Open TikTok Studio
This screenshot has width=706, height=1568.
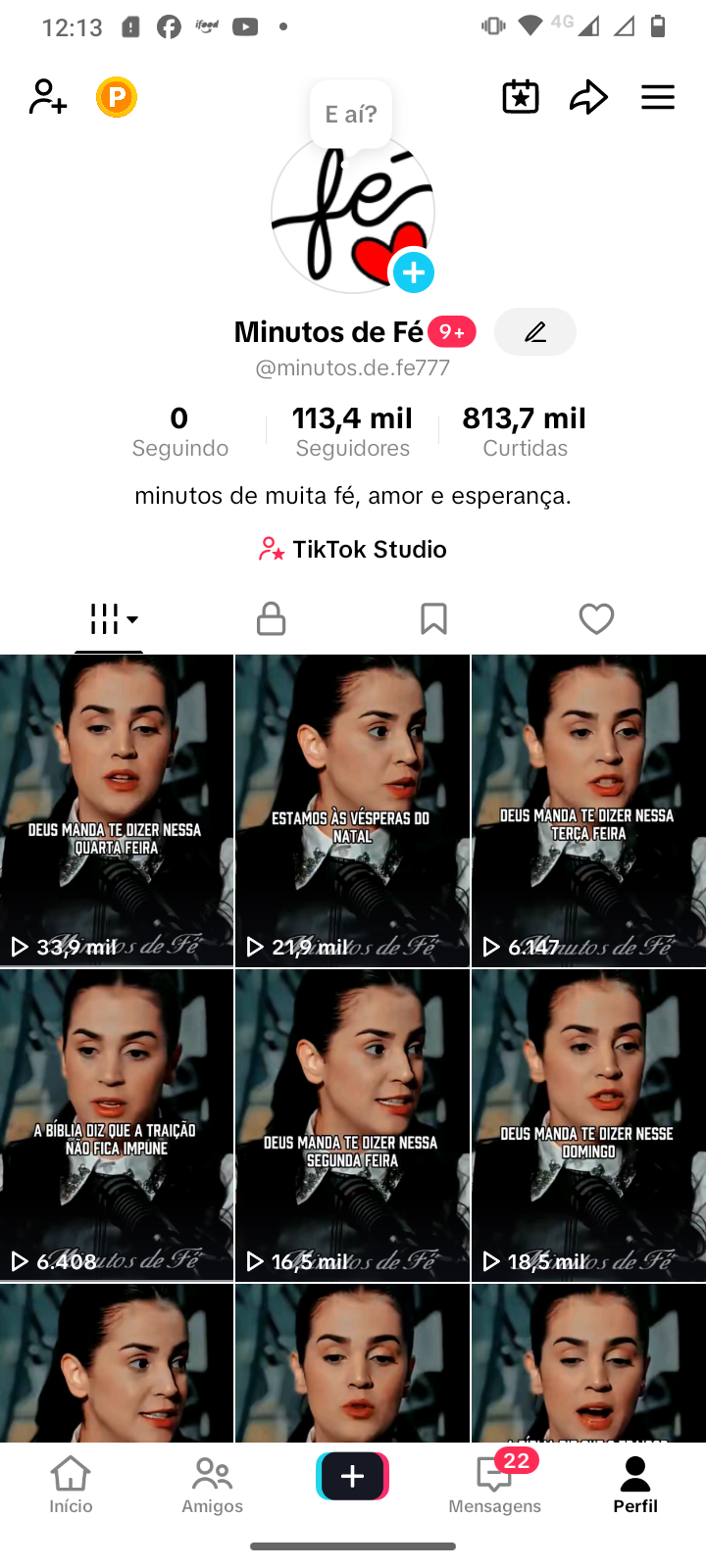click(353, 550)
